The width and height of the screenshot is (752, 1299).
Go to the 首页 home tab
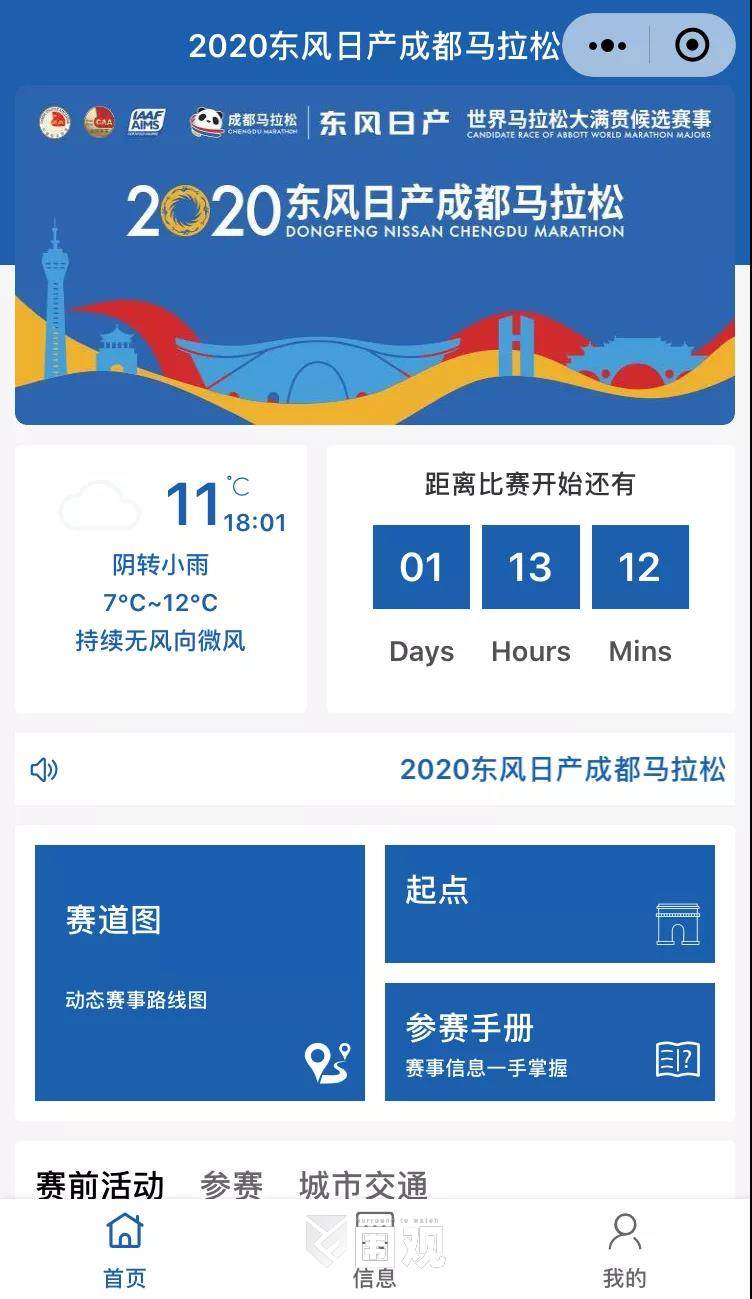pos(125,1250)
